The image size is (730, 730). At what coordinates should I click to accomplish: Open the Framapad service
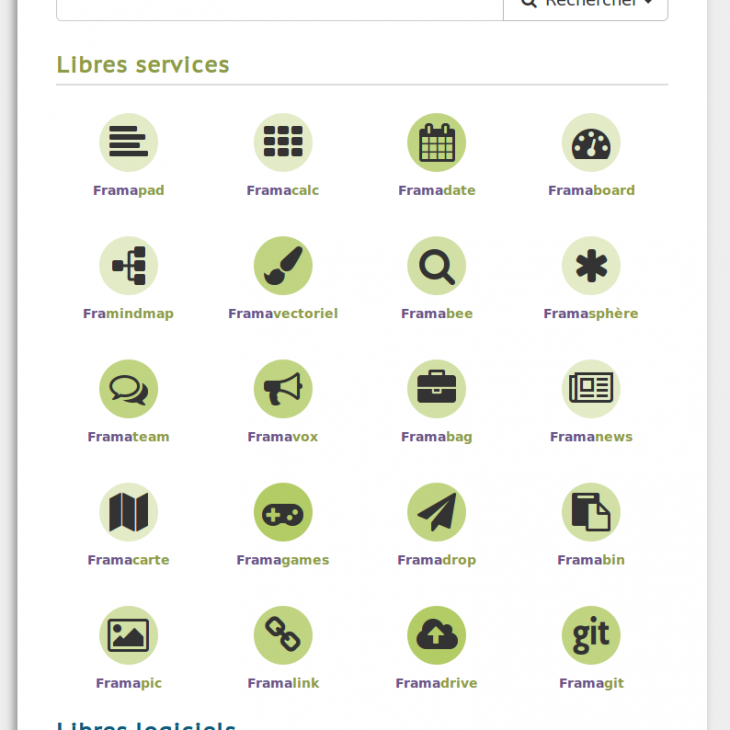[x=128, y=143]
